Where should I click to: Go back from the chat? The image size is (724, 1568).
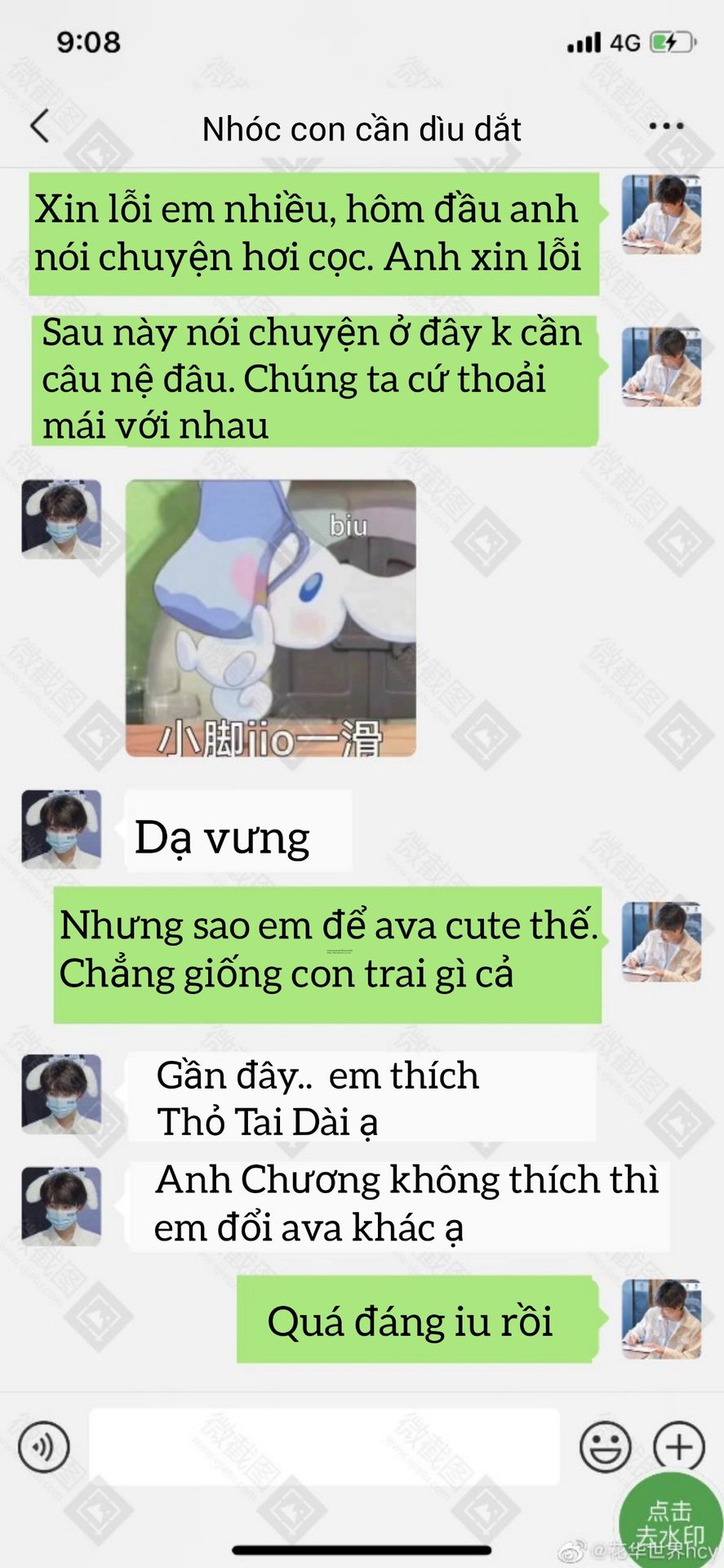tap(39, 127)
